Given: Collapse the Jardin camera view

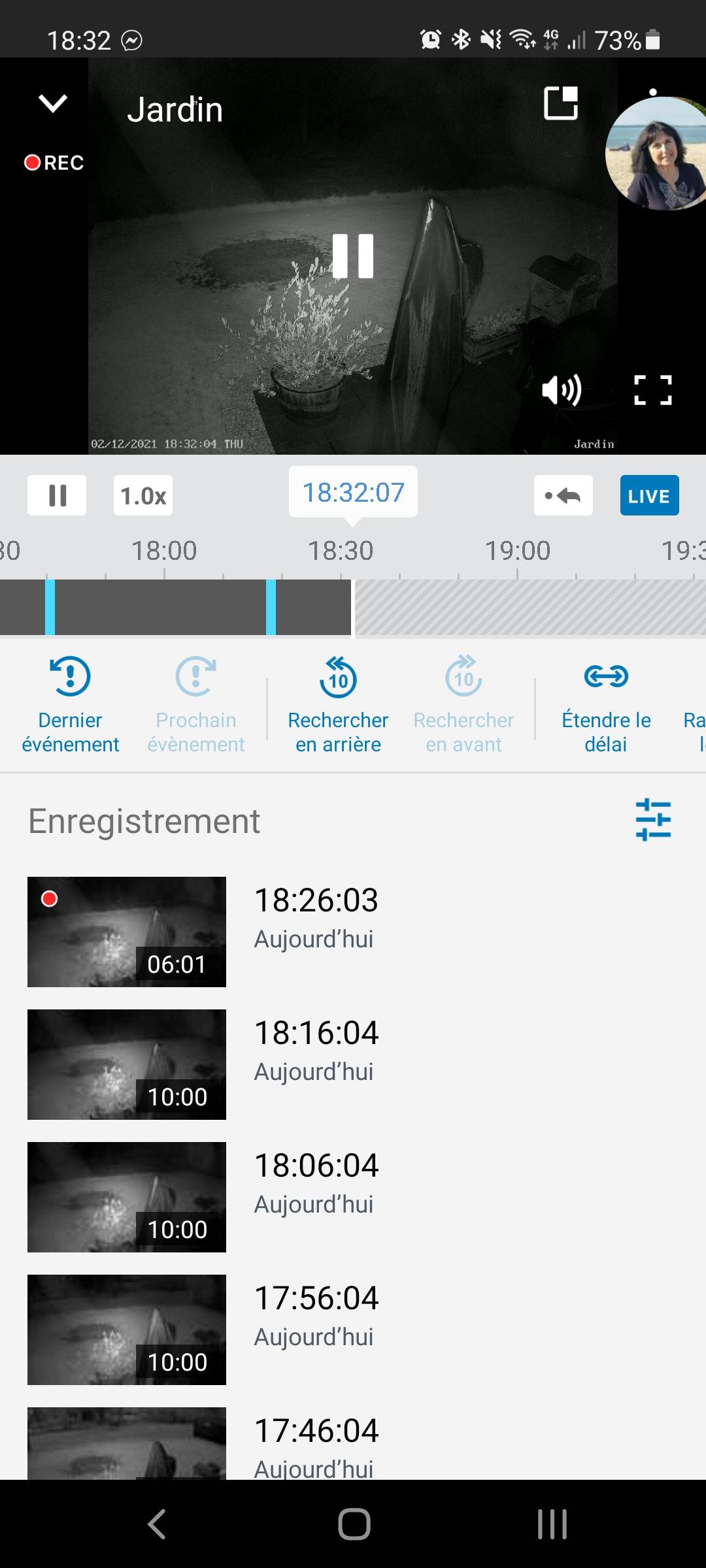Looking at the screenshot, I should click(x=53, y=103).
